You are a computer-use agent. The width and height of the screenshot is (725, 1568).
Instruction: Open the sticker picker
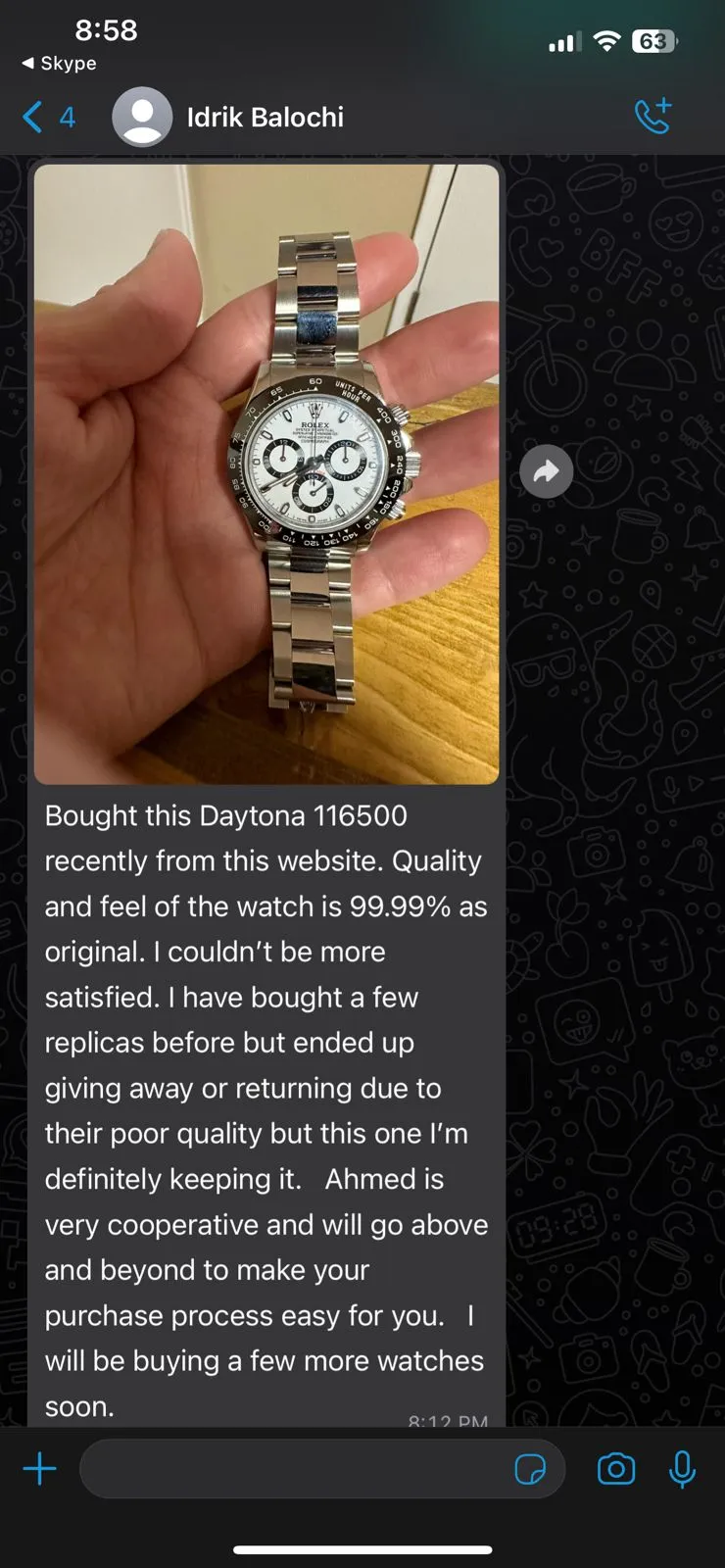click(530, 1469)
